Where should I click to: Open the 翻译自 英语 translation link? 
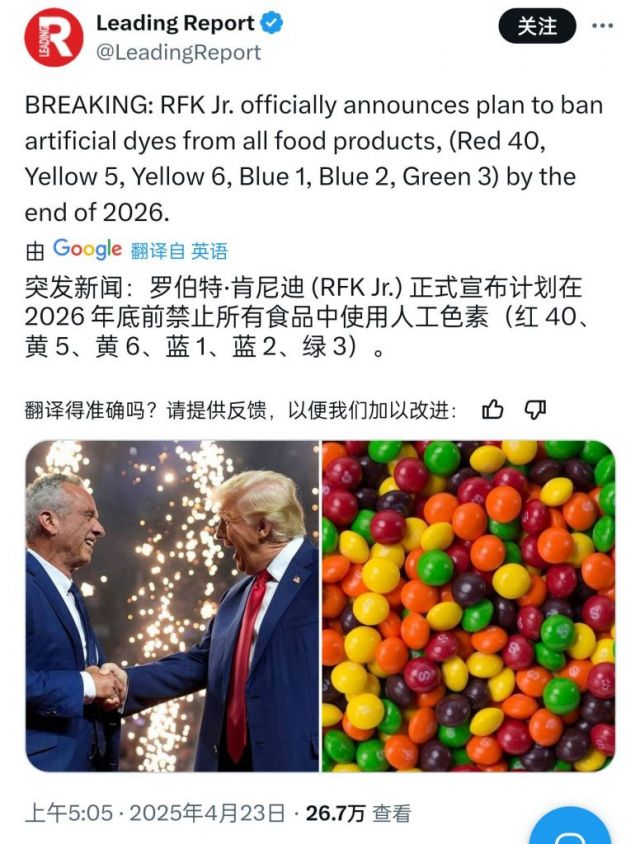click(x=179, y=251)
